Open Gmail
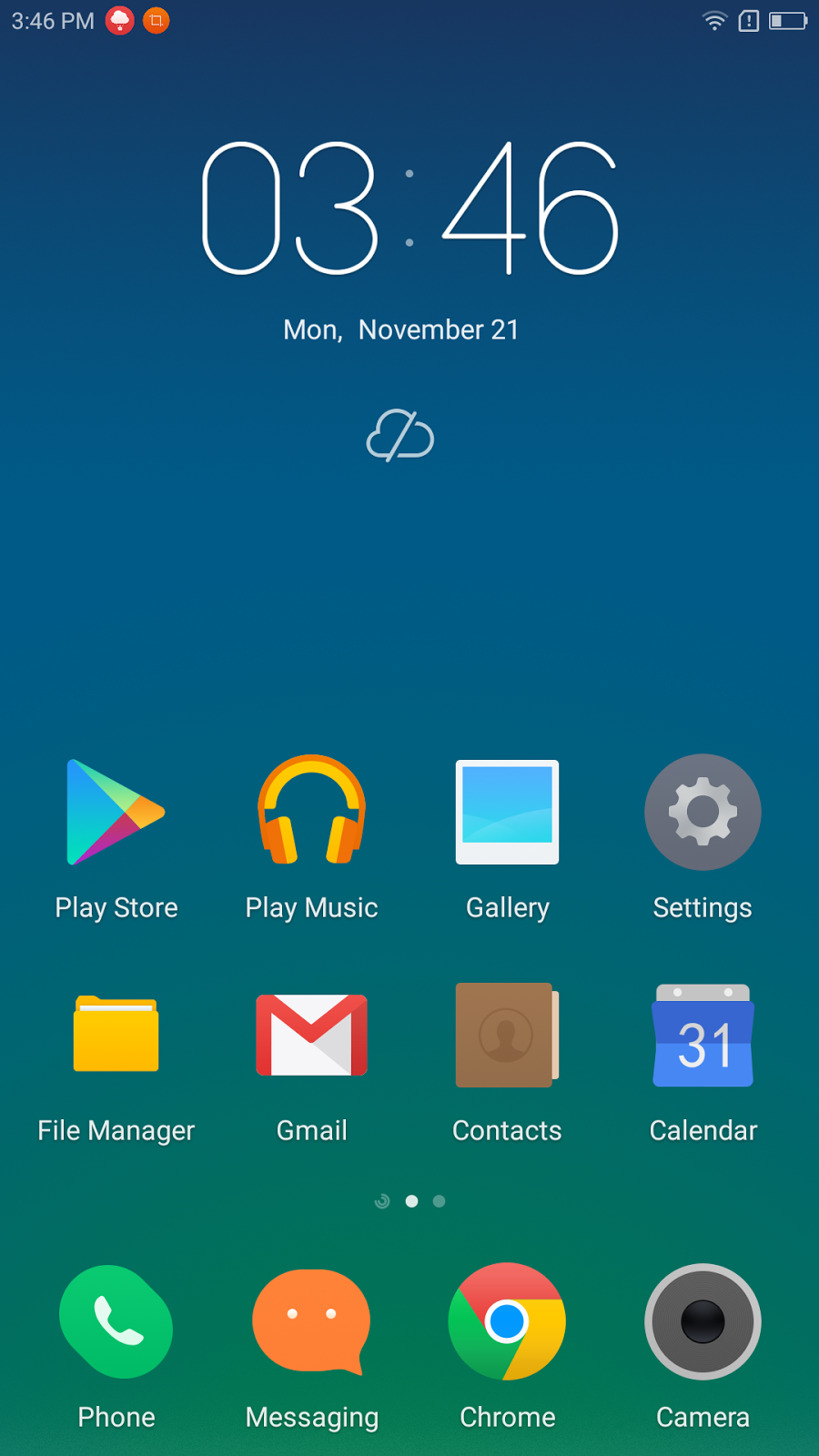 point(311,1035)
